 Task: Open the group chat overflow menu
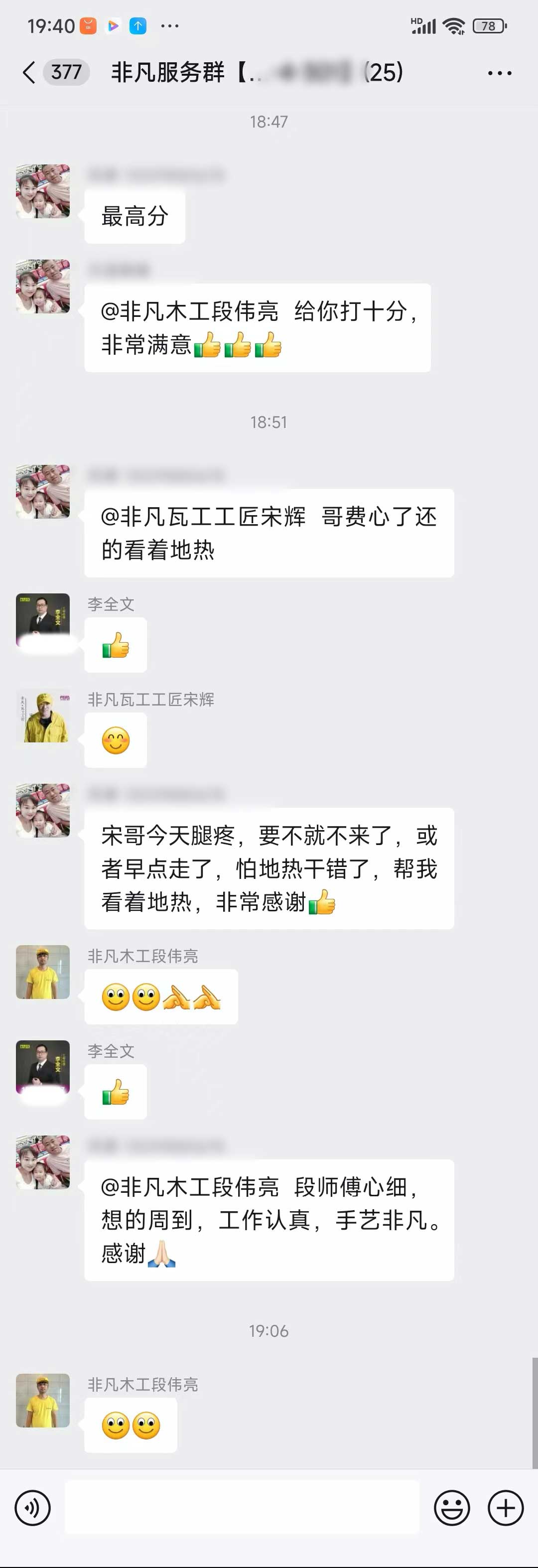point(499,73)
